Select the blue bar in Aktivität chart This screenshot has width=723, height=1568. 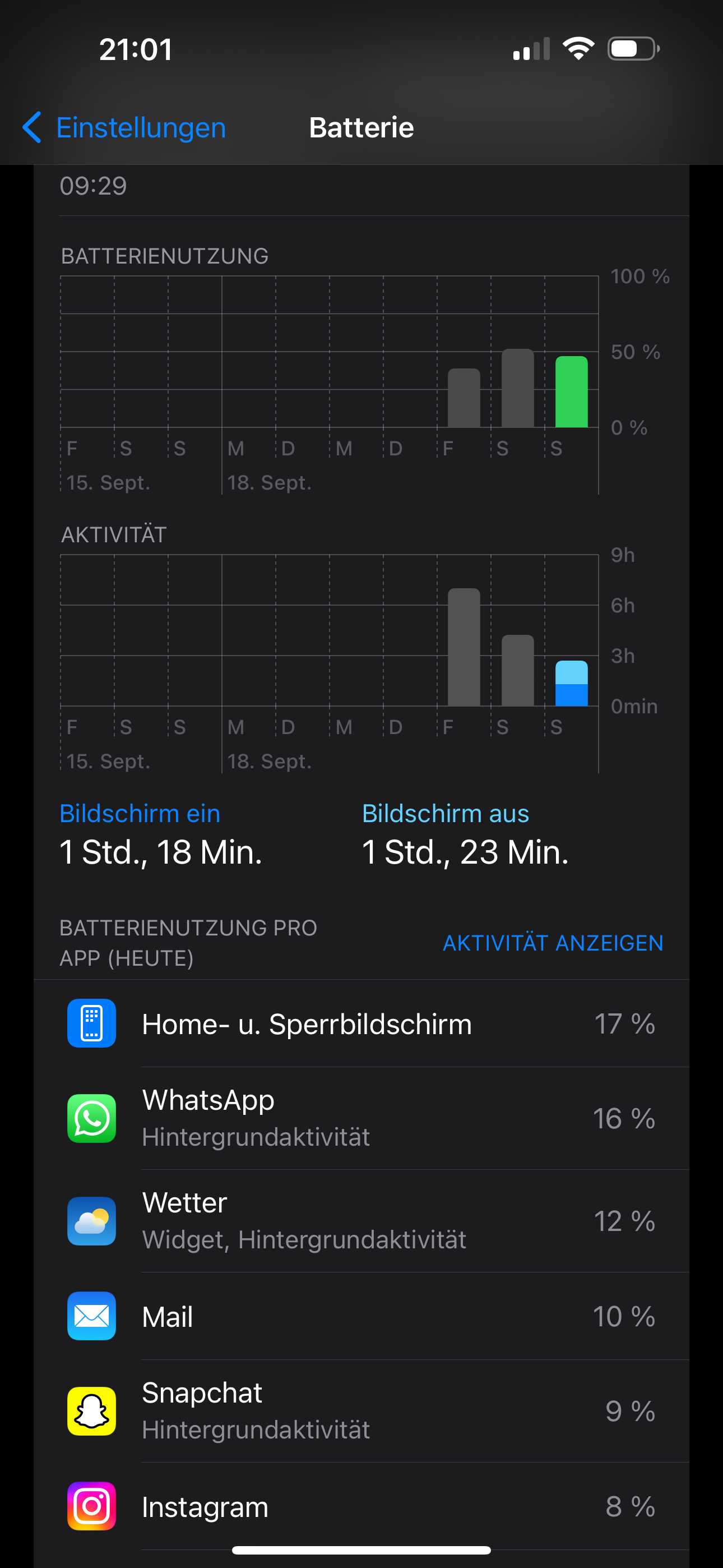[572, 684]
